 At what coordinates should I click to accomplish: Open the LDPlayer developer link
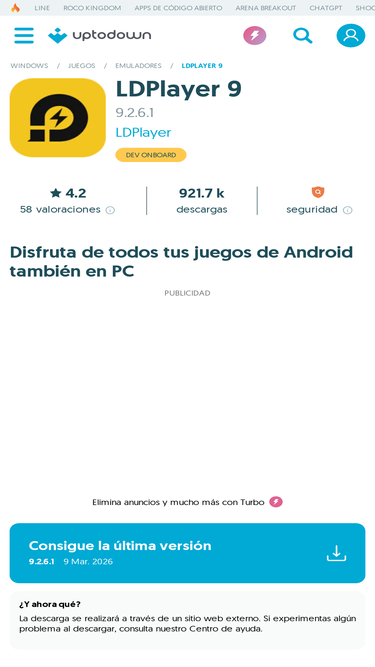[x=143, y=133]
